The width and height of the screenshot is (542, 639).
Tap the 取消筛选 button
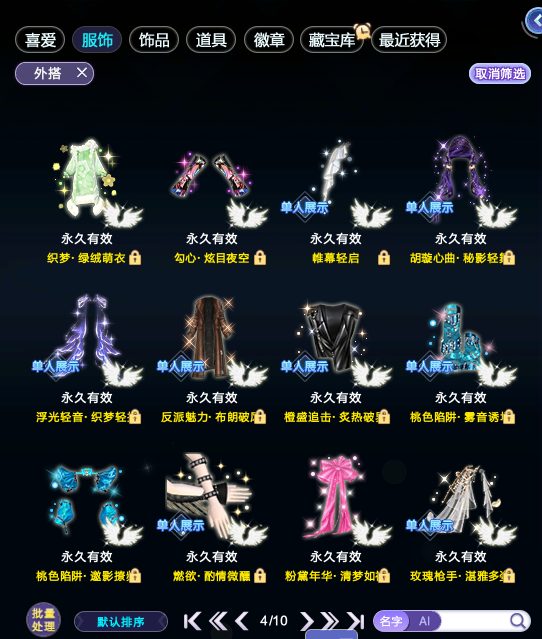[x=500, y=74]
